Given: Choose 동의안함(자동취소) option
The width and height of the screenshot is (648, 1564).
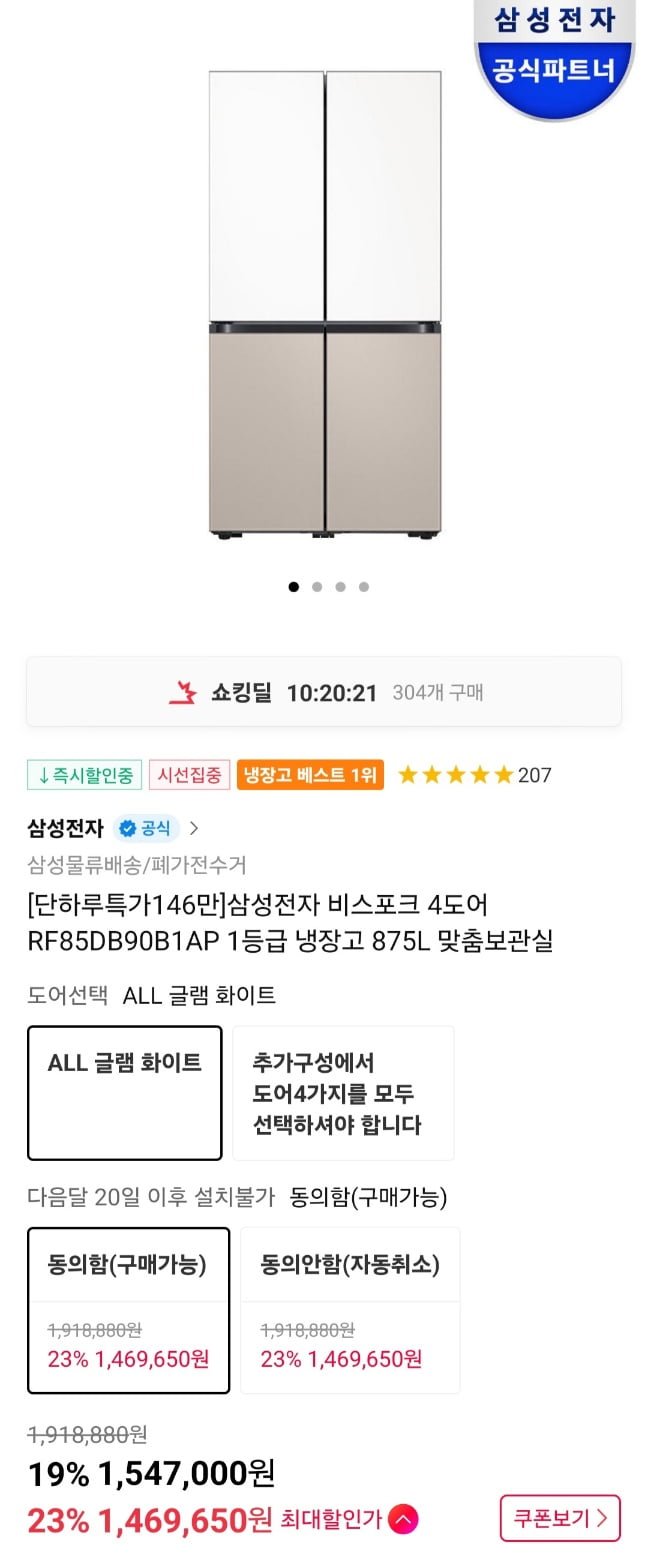Looking at the screenshot, I should tap(350, 1309).
